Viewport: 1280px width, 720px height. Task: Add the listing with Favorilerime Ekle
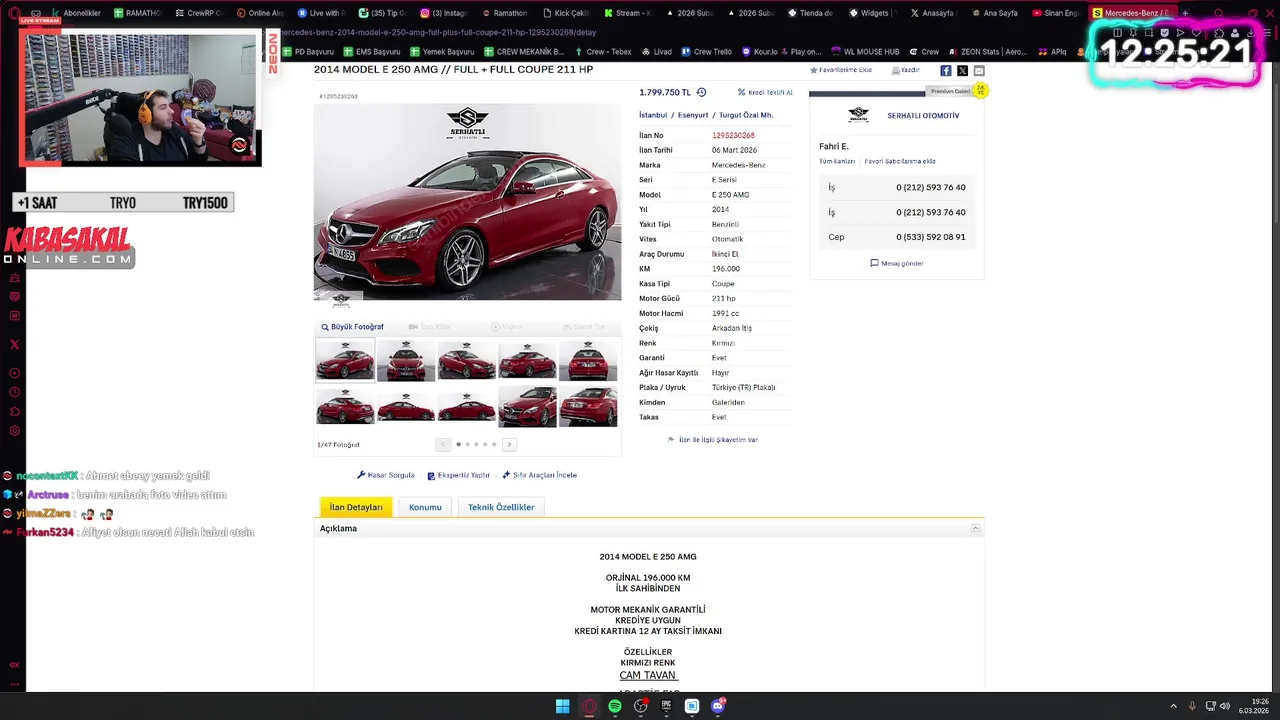tap(841, 70)
